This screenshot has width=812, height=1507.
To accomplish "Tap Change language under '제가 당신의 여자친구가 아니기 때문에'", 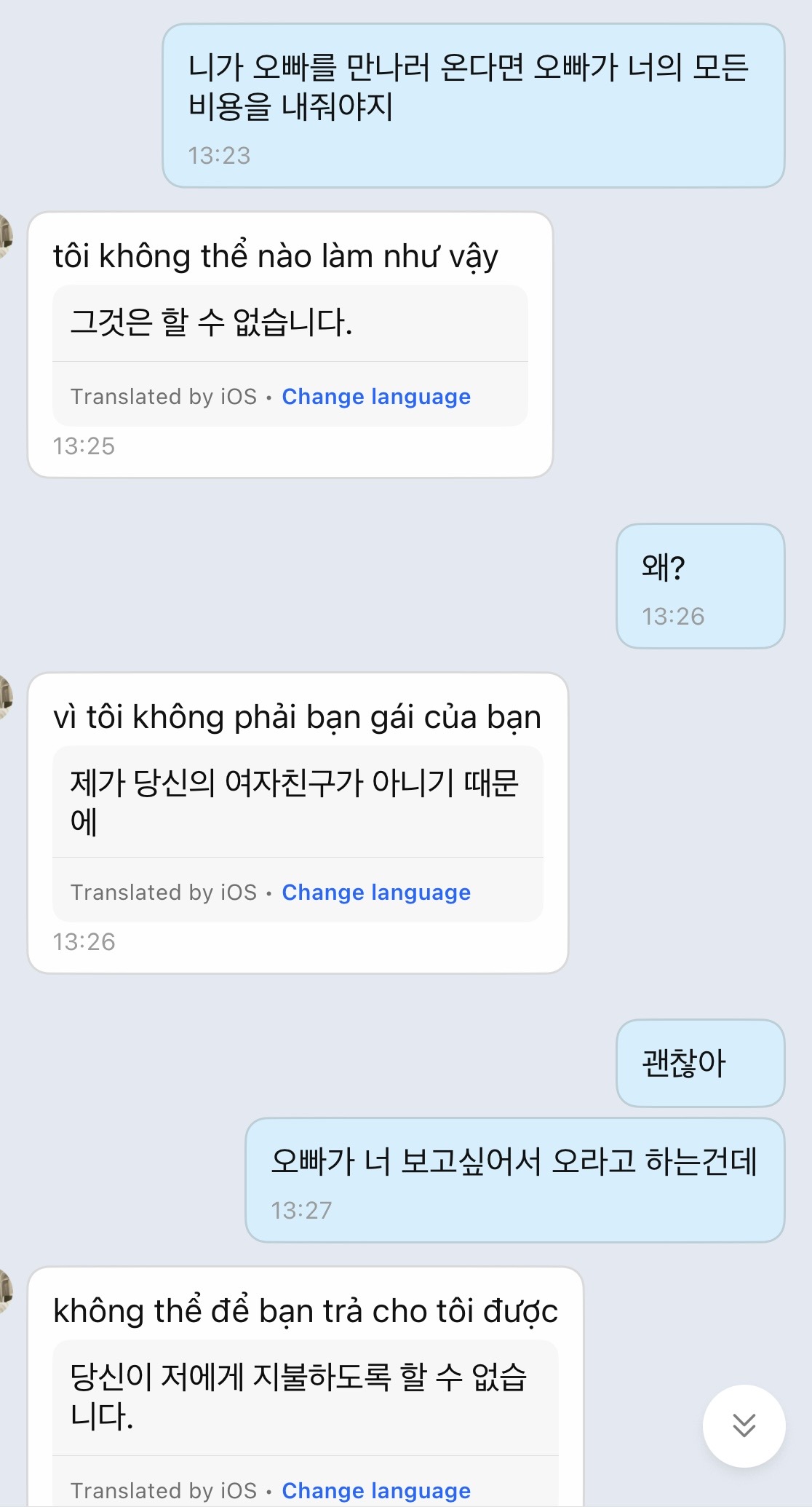I will [376, 893].
